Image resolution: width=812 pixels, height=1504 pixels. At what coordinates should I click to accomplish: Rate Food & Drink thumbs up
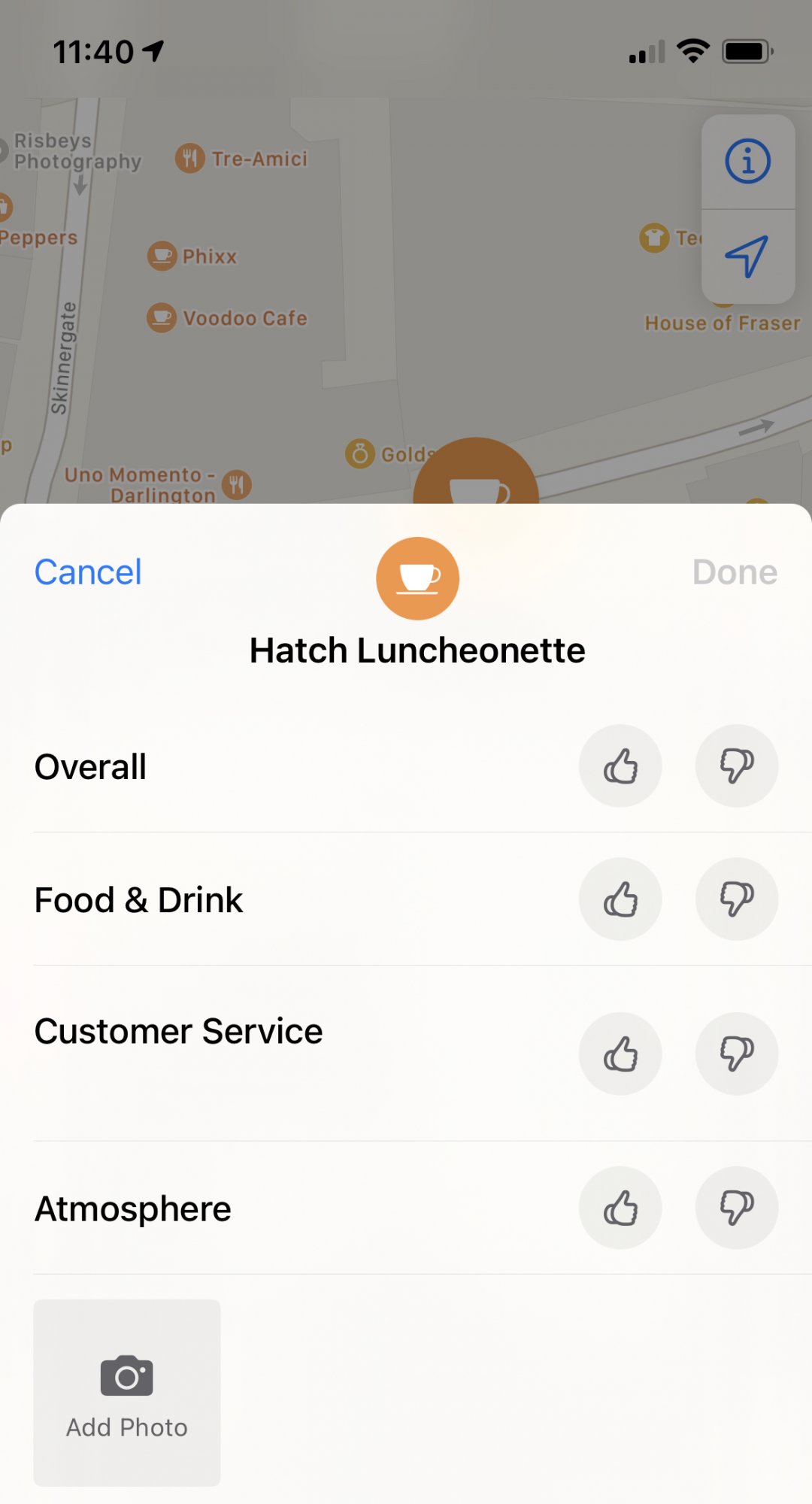point(620,899)
